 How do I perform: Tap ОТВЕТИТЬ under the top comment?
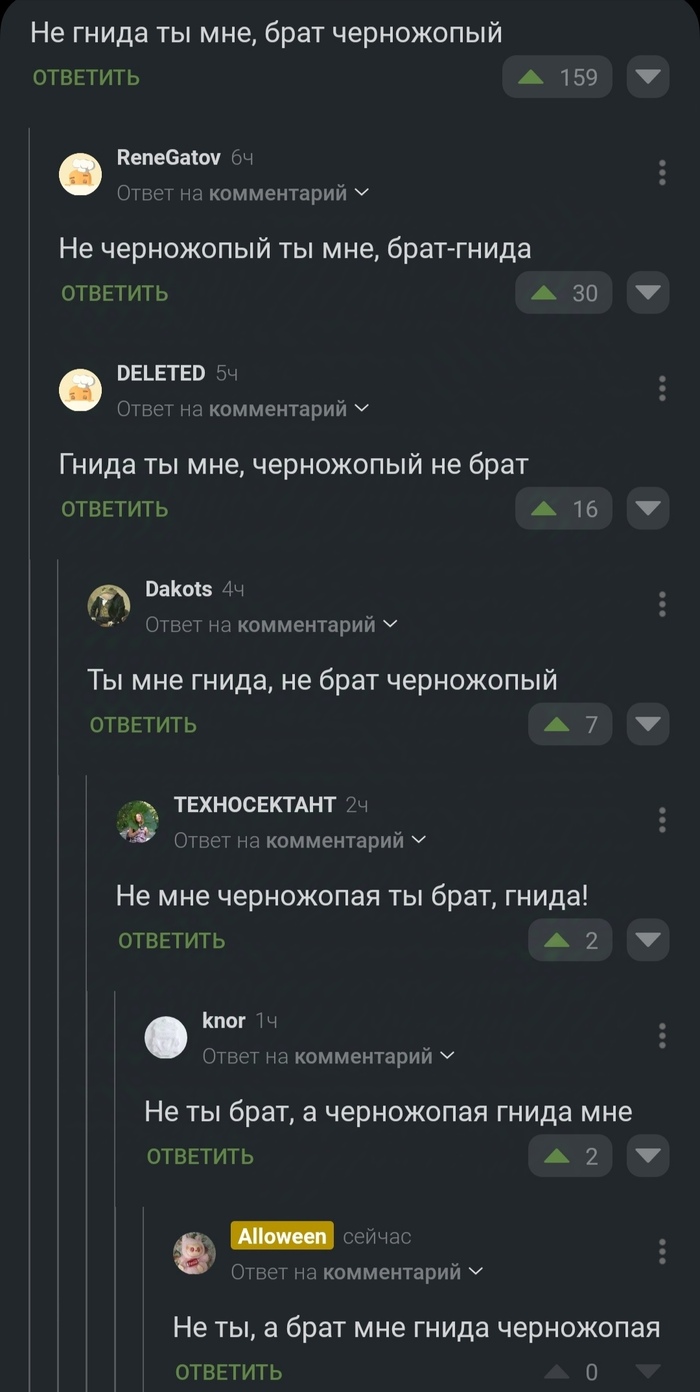pos(86,77)
